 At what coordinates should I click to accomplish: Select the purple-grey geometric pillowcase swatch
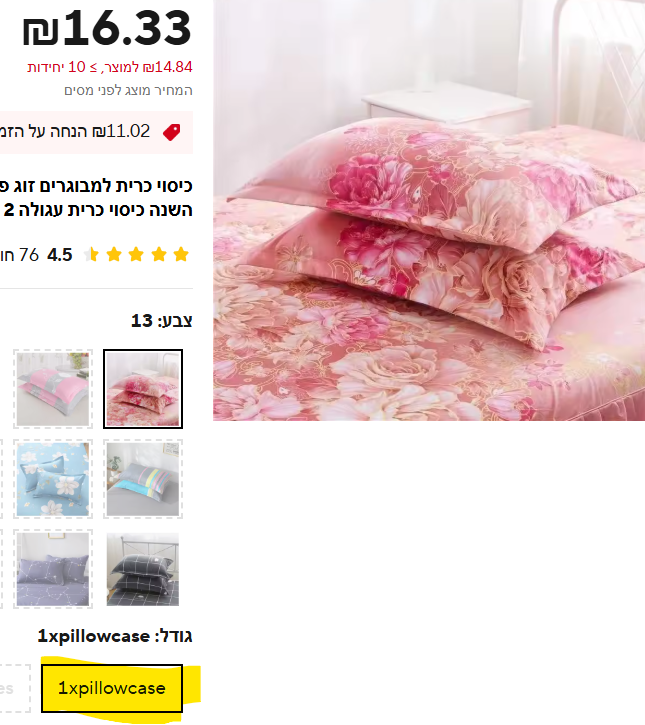click(x=53, y=568)
